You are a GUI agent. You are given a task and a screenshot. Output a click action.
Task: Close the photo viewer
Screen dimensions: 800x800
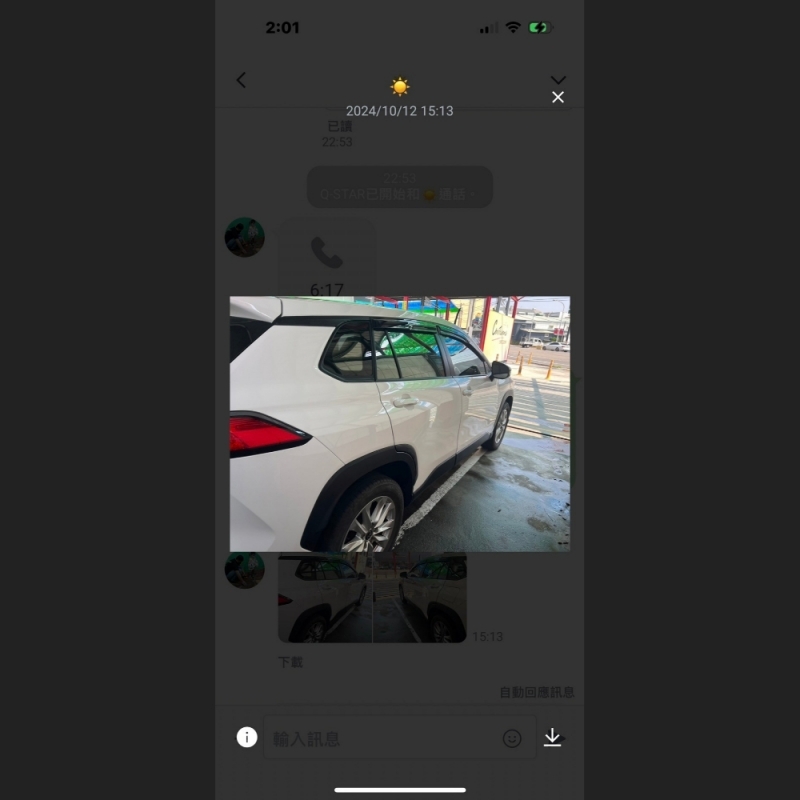tap(558, 97)
